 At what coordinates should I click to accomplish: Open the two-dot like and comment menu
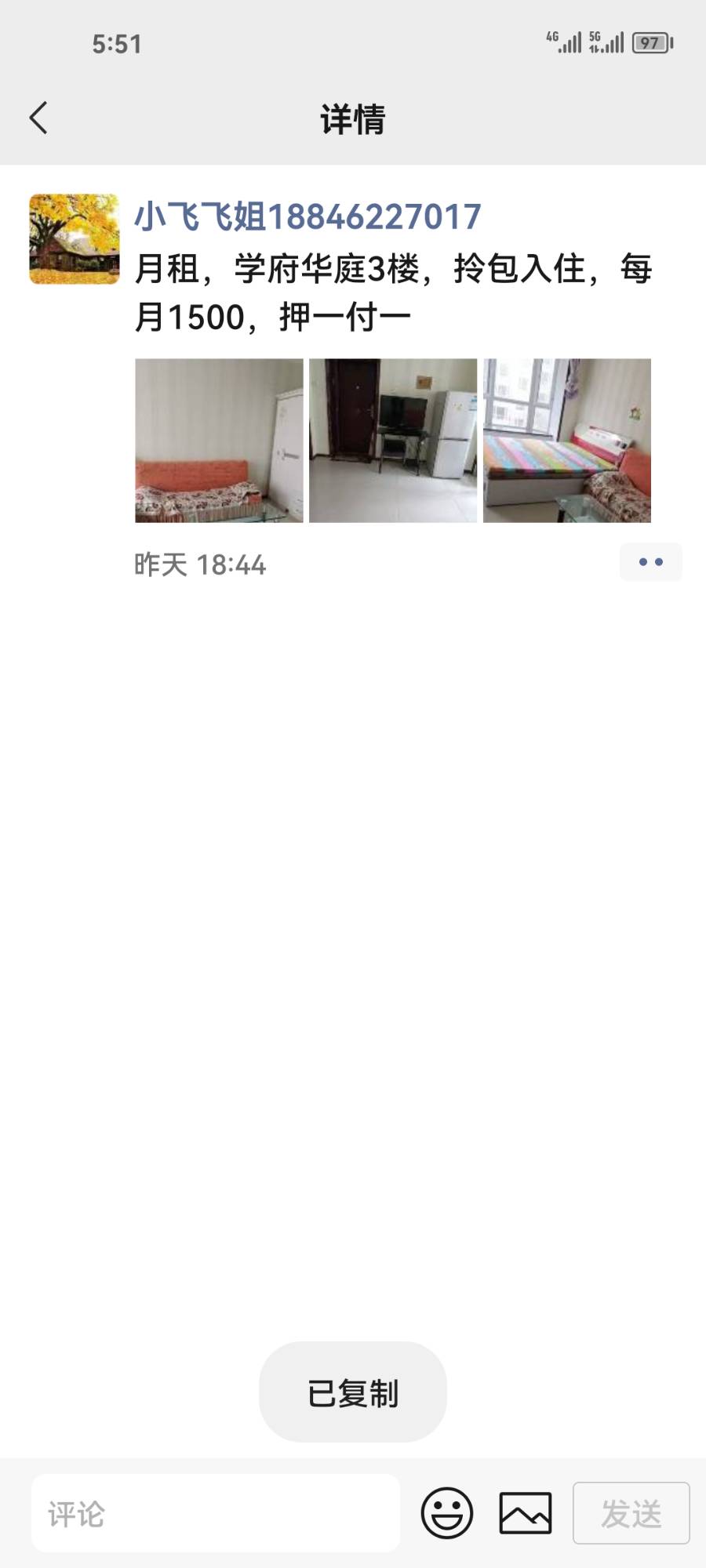click(x=650, y=562)
